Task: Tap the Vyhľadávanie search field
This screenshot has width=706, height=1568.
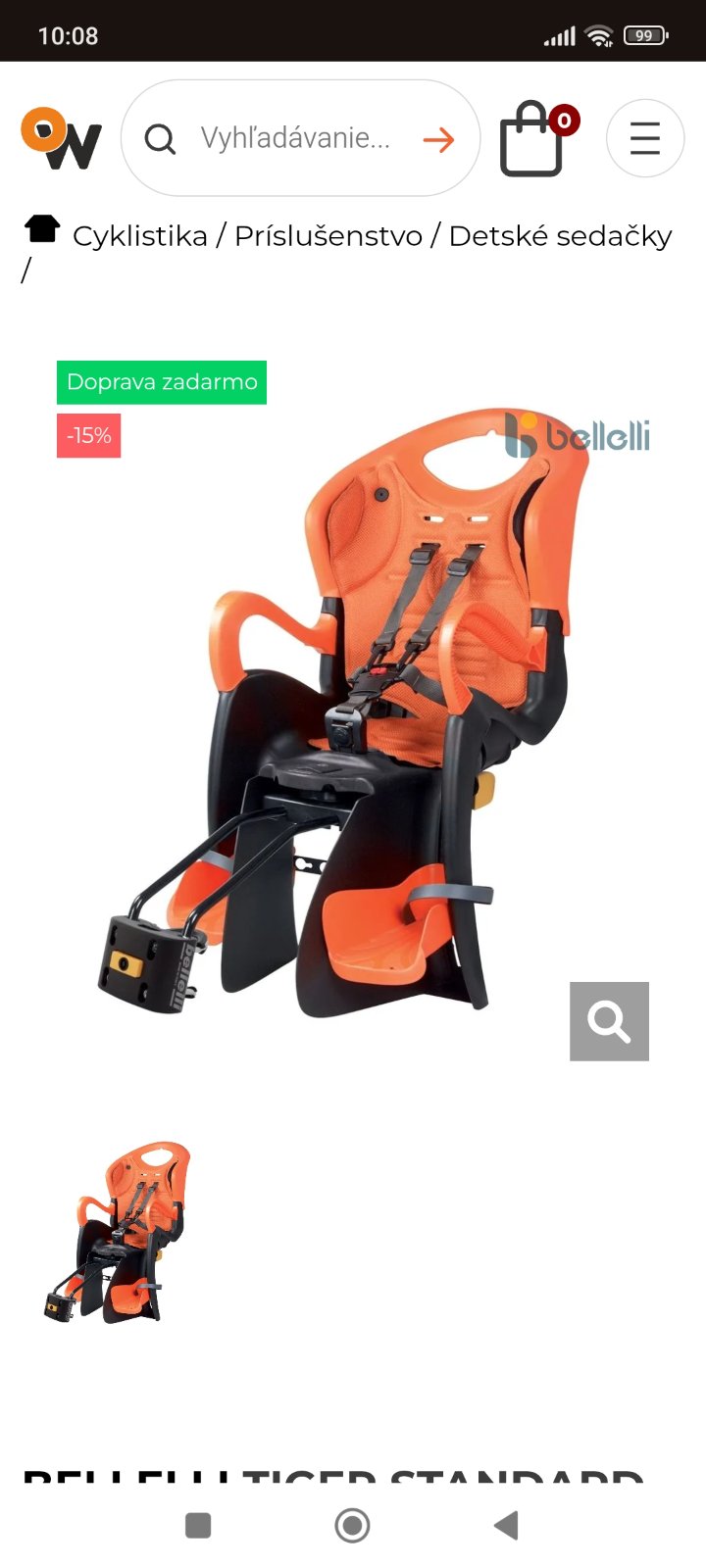Action: click(294, 138)
